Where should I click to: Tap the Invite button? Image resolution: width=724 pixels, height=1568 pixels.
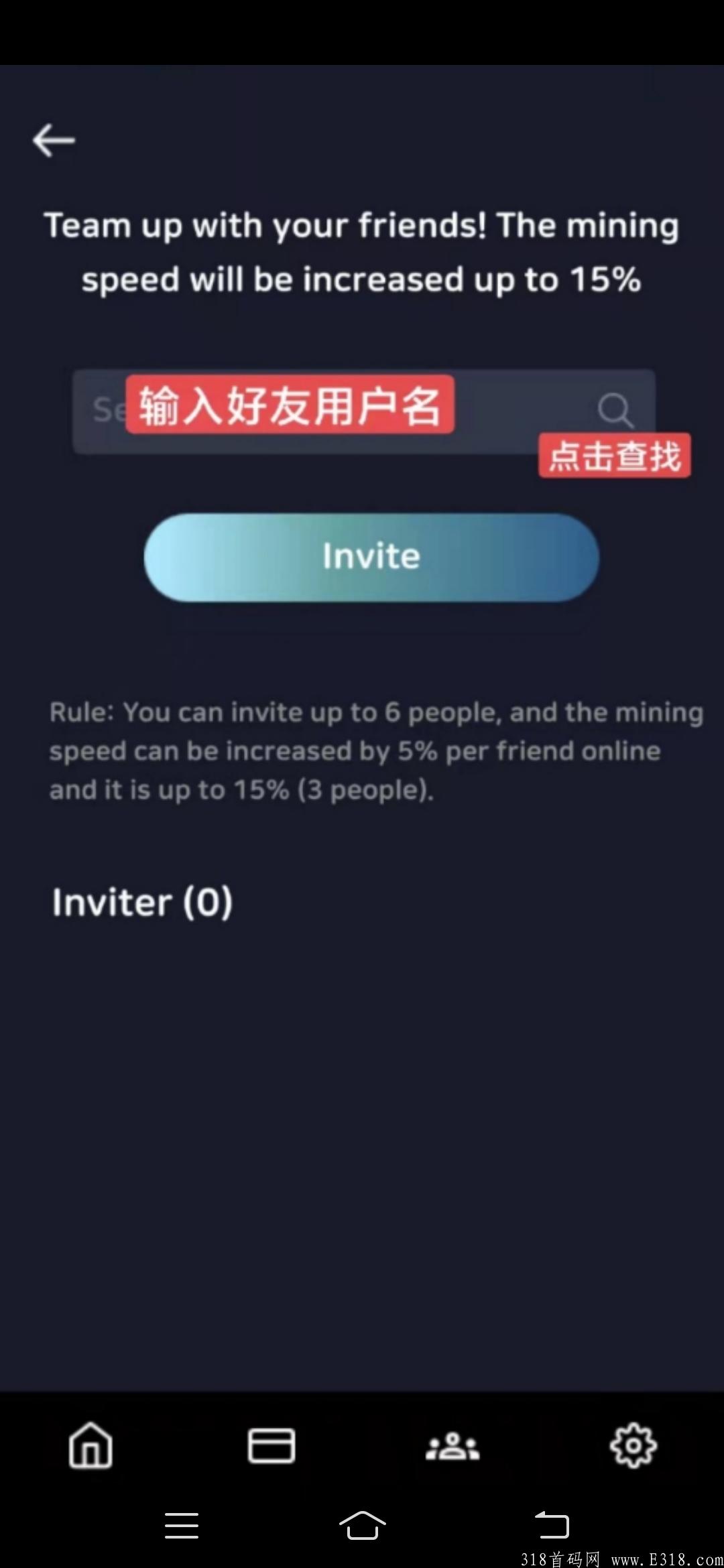(x=371, y=557)
